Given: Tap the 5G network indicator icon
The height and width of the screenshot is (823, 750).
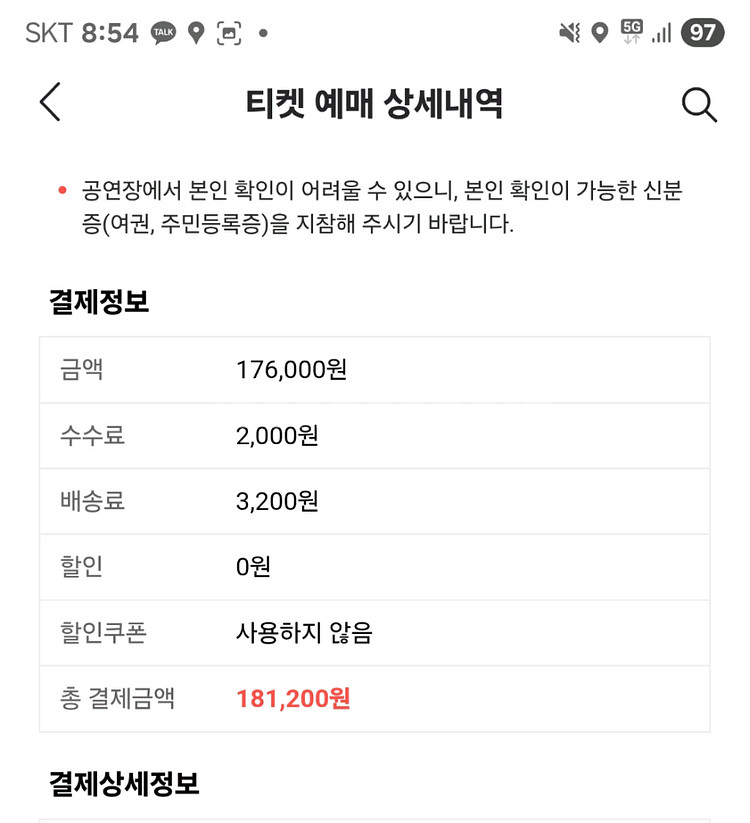Looking at the screenshot, I should tap(629, 31).
